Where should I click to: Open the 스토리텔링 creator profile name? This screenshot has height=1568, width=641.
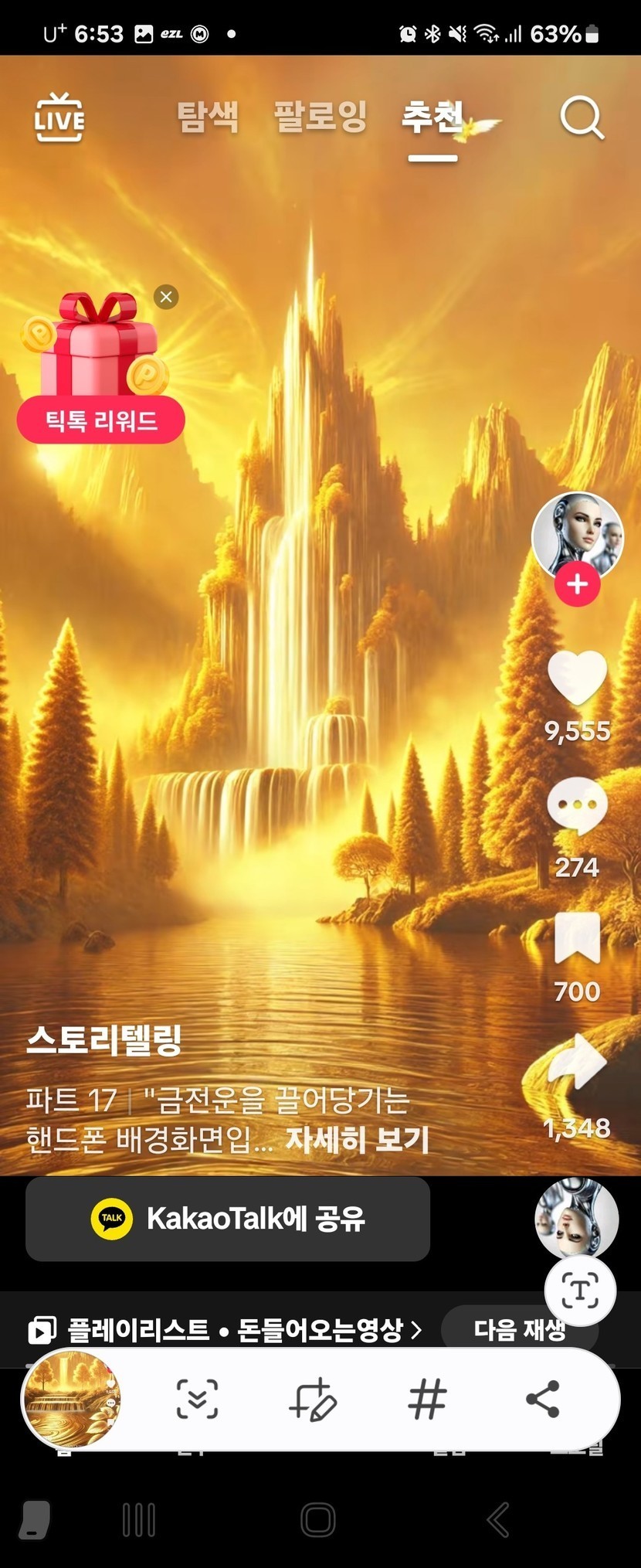coord(104,1040)
